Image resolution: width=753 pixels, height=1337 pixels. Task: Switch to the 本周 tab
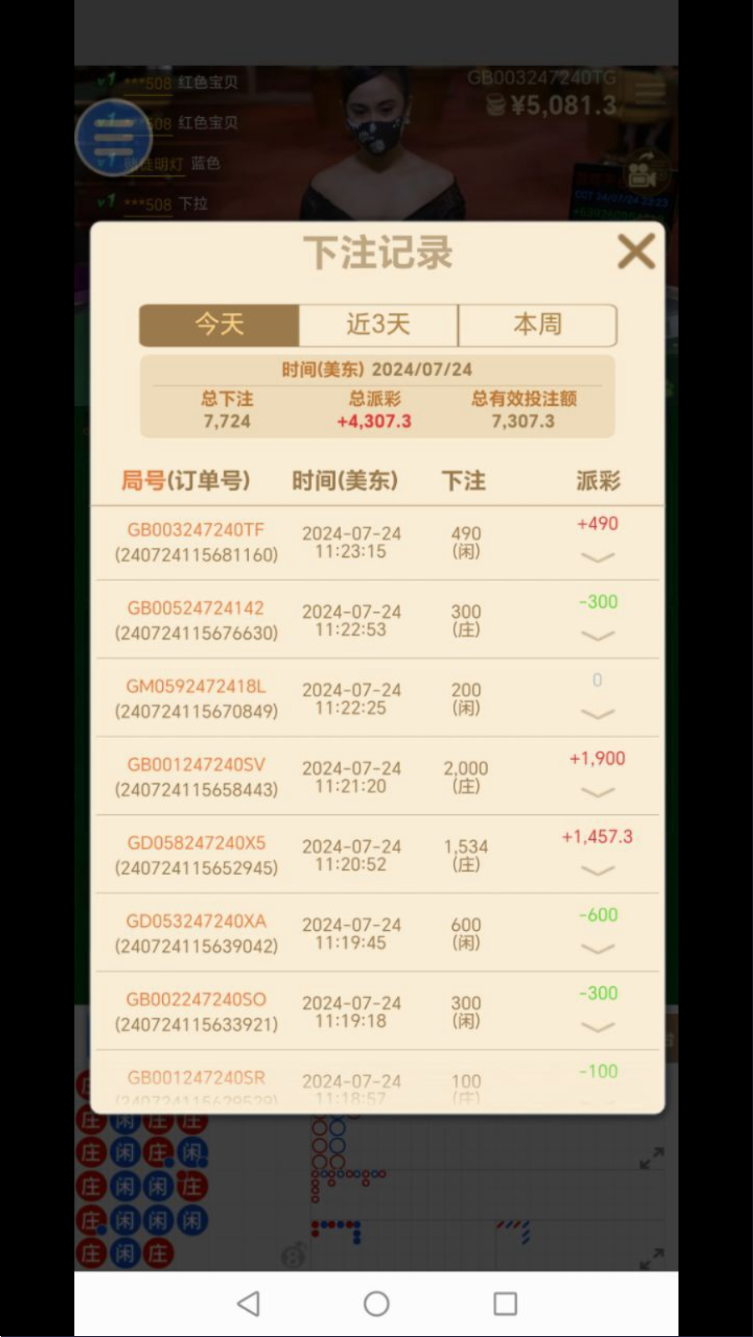(x=537, y=325)
